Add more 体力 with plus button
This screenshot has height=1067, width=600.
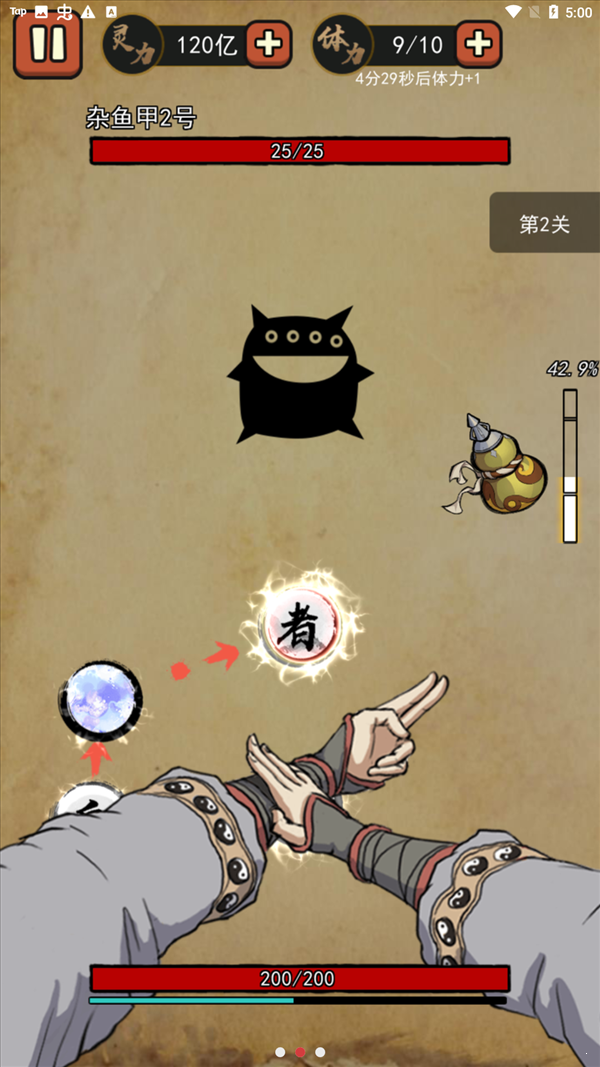pos(478,44)
